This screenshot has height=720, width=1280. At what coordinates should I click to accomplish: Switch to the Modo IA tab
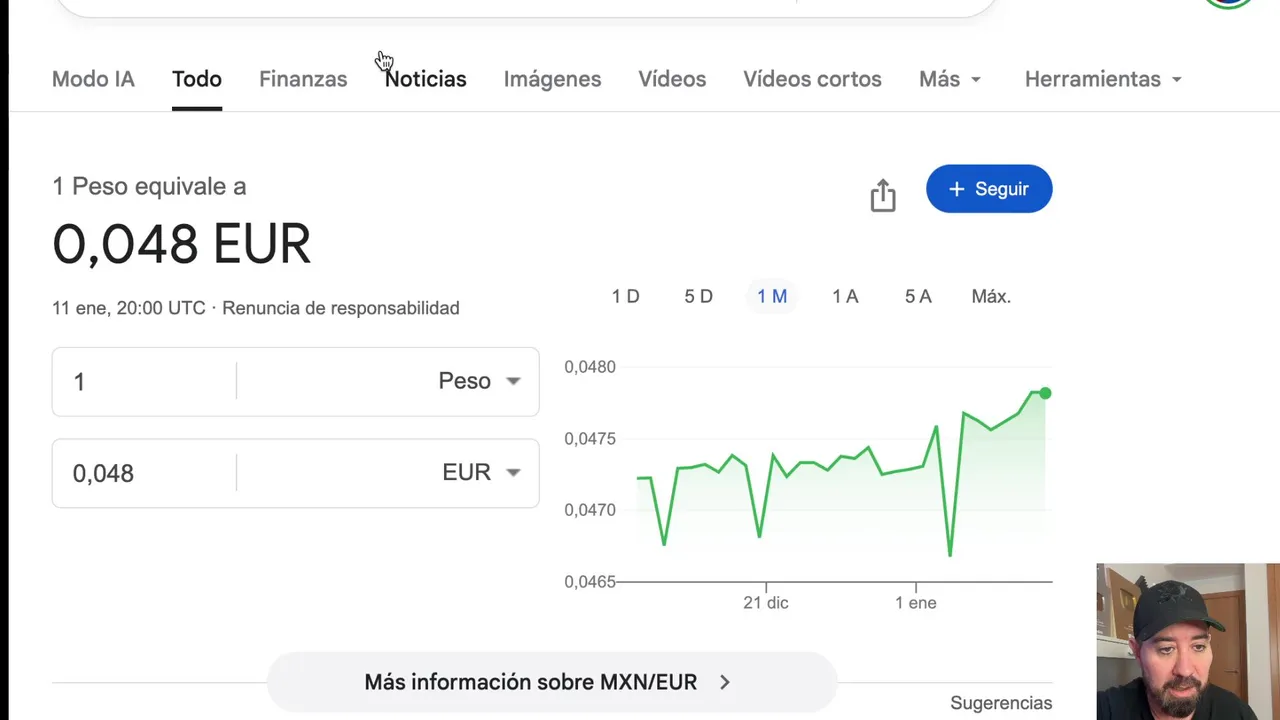click(93, 79)
